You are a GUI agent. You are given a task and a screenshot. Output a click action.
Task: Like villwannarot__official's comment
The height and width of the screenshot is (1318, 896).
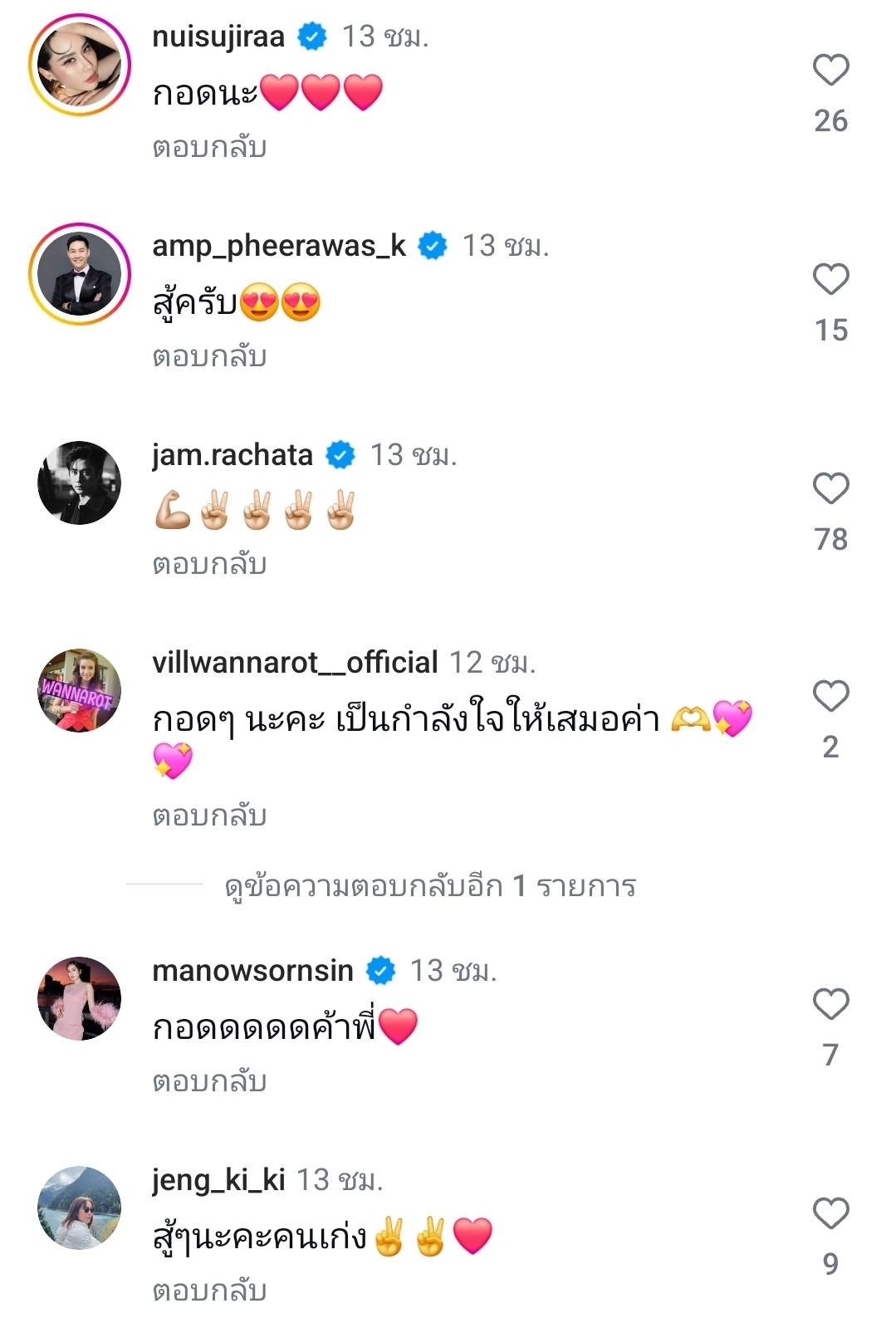tap(830, 696)
